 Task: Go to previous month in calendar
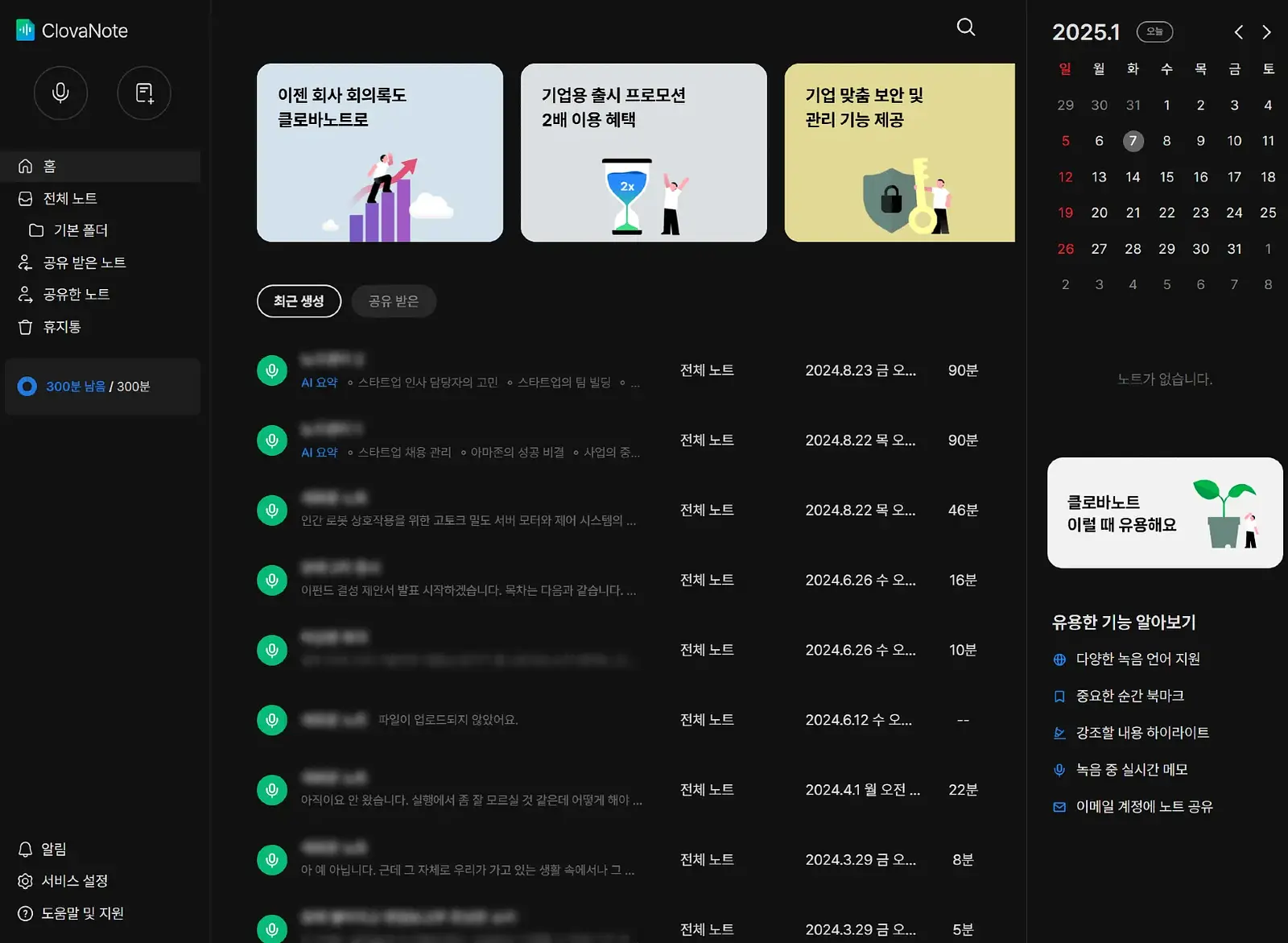tap(1239, 32)
